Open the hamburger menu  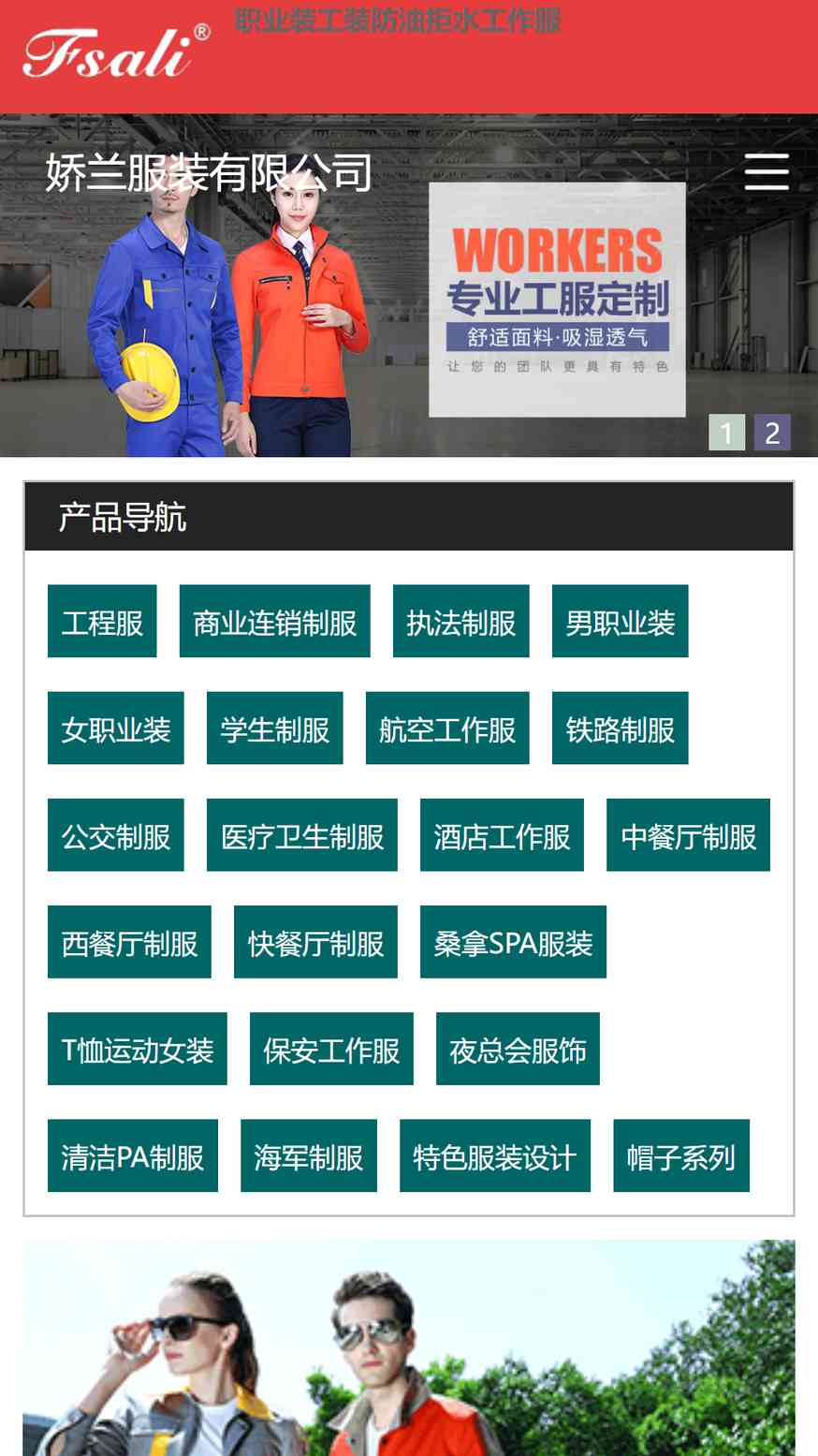click(x=767, y=172)
